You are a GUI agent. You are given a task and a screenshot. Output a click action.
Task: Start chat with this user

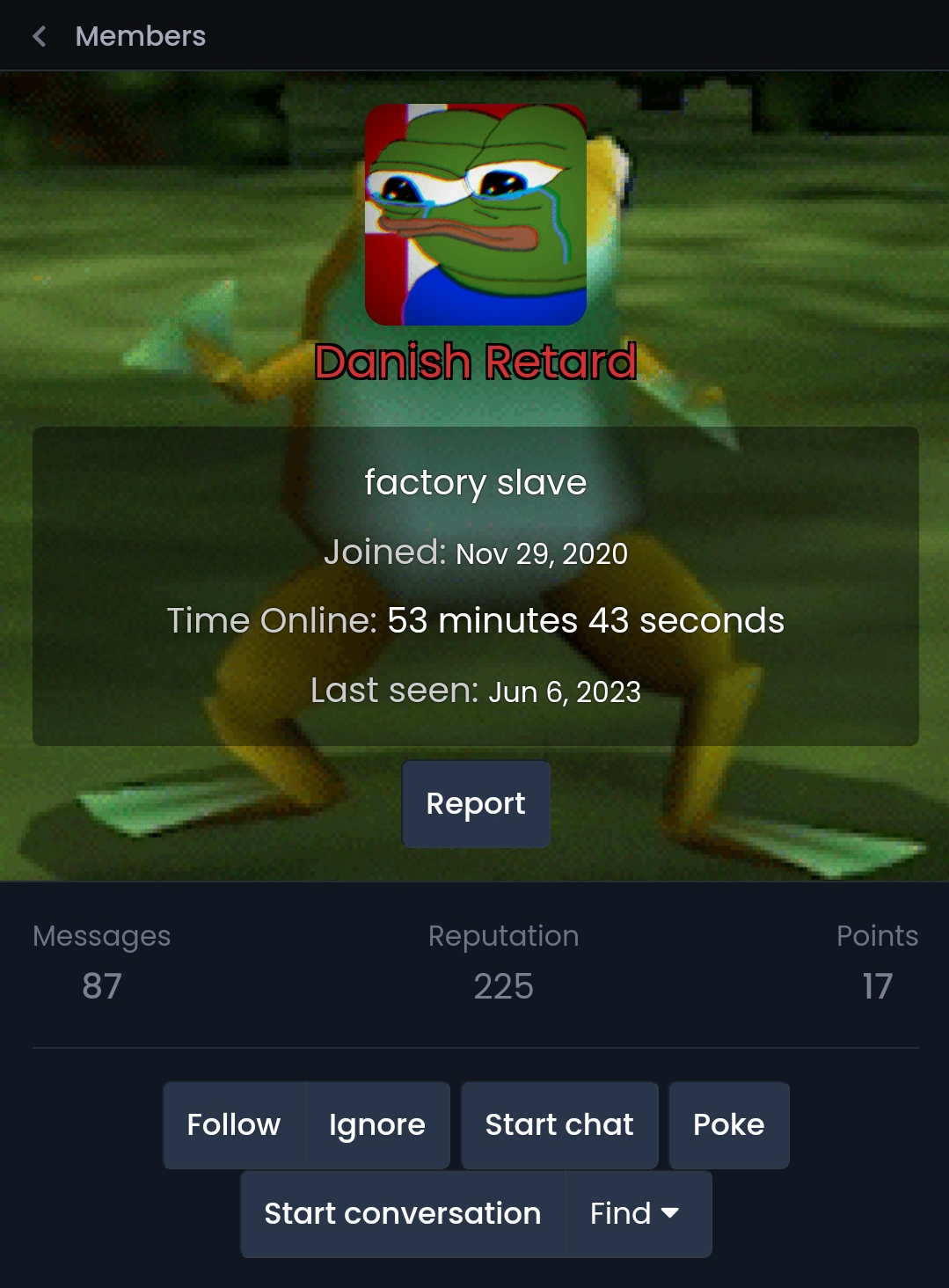pyautogui.click(x=558, y=1124)
